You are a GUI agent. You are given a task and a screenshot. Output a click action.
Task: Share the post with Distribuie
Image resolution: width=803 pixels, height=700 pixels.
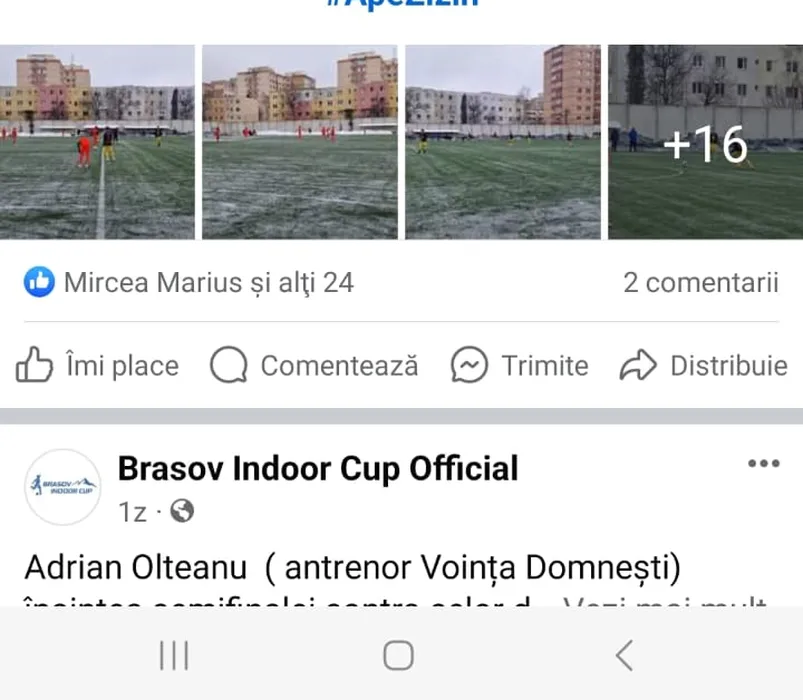point(703,366)
